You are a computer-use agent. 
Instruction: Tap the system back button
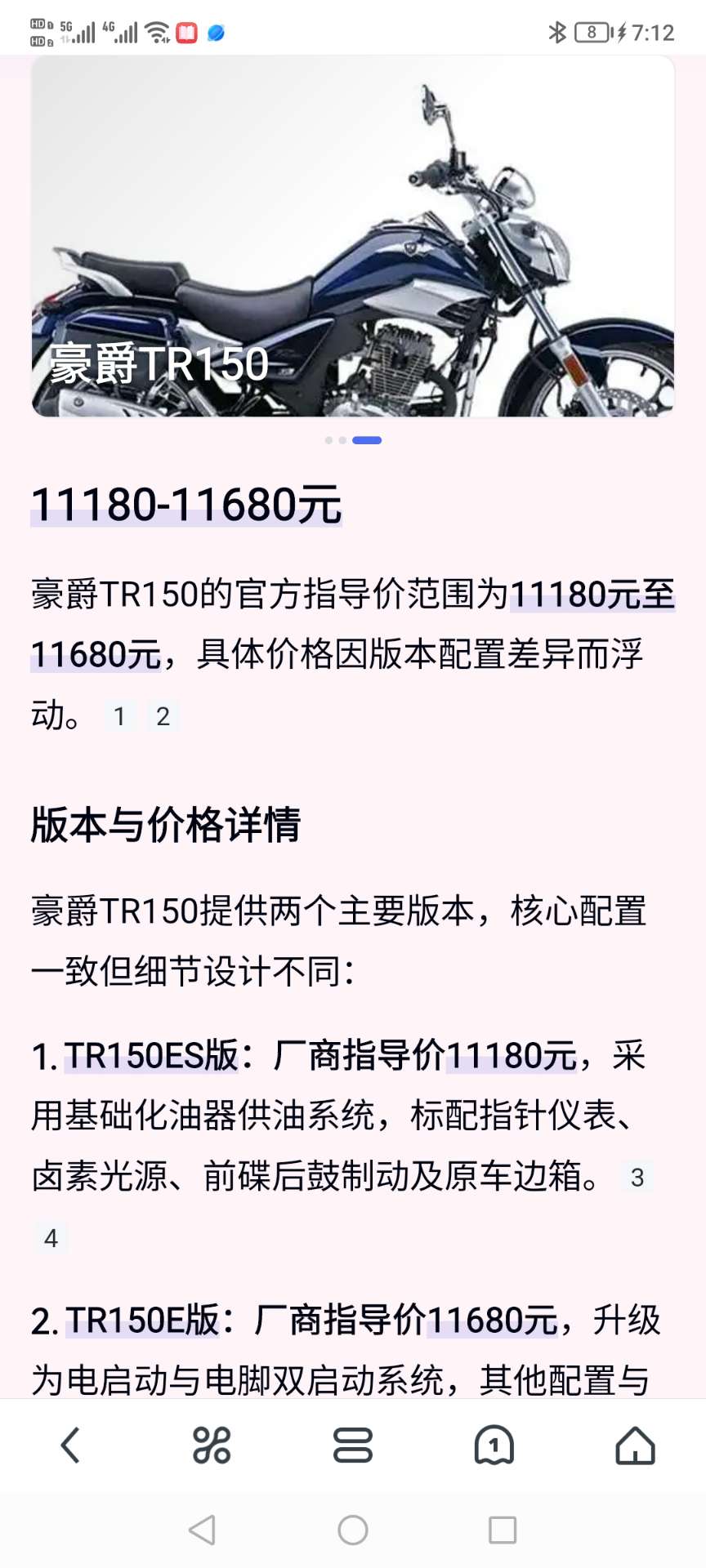coord(202,1530)
